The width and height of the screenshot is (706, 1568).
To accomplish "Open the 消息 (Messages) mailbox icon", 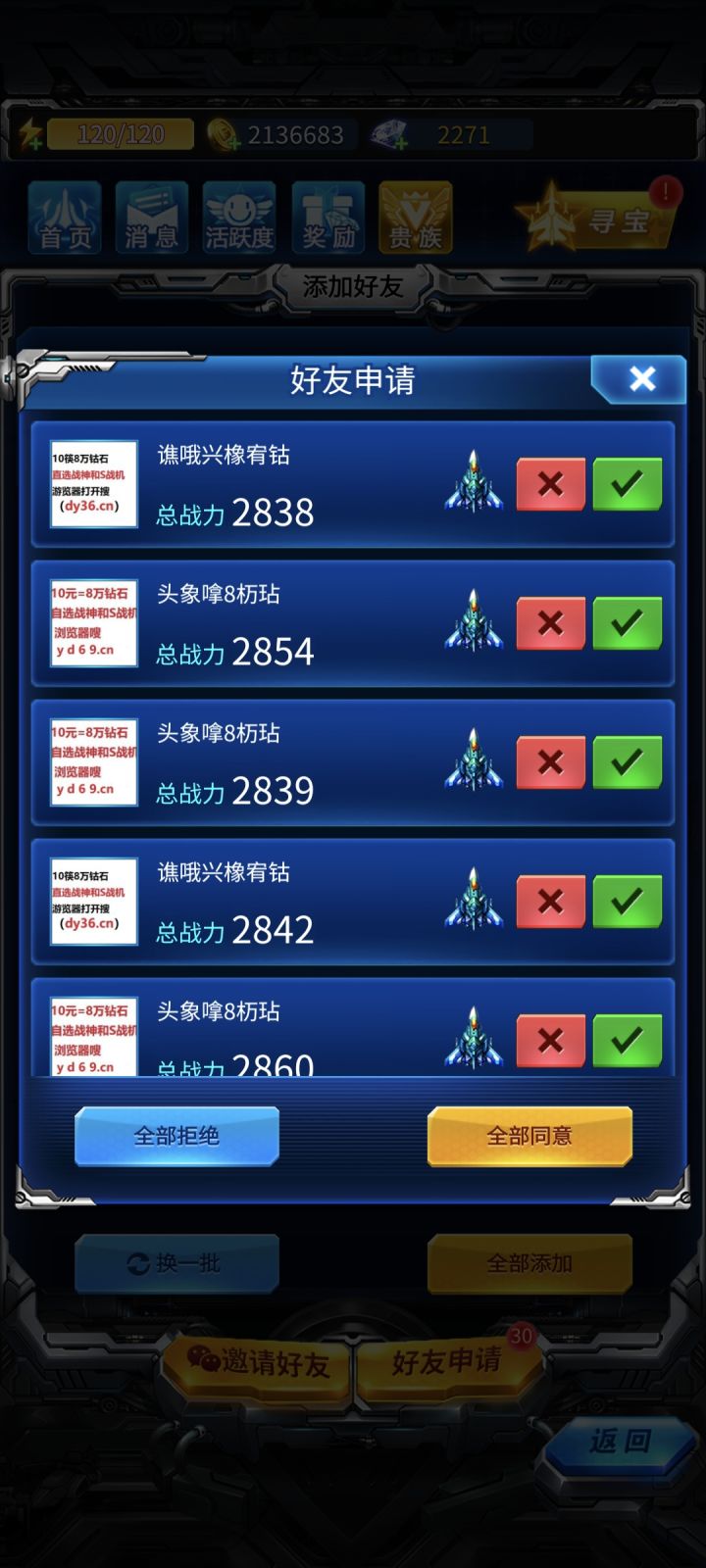I will coord(151,217).
